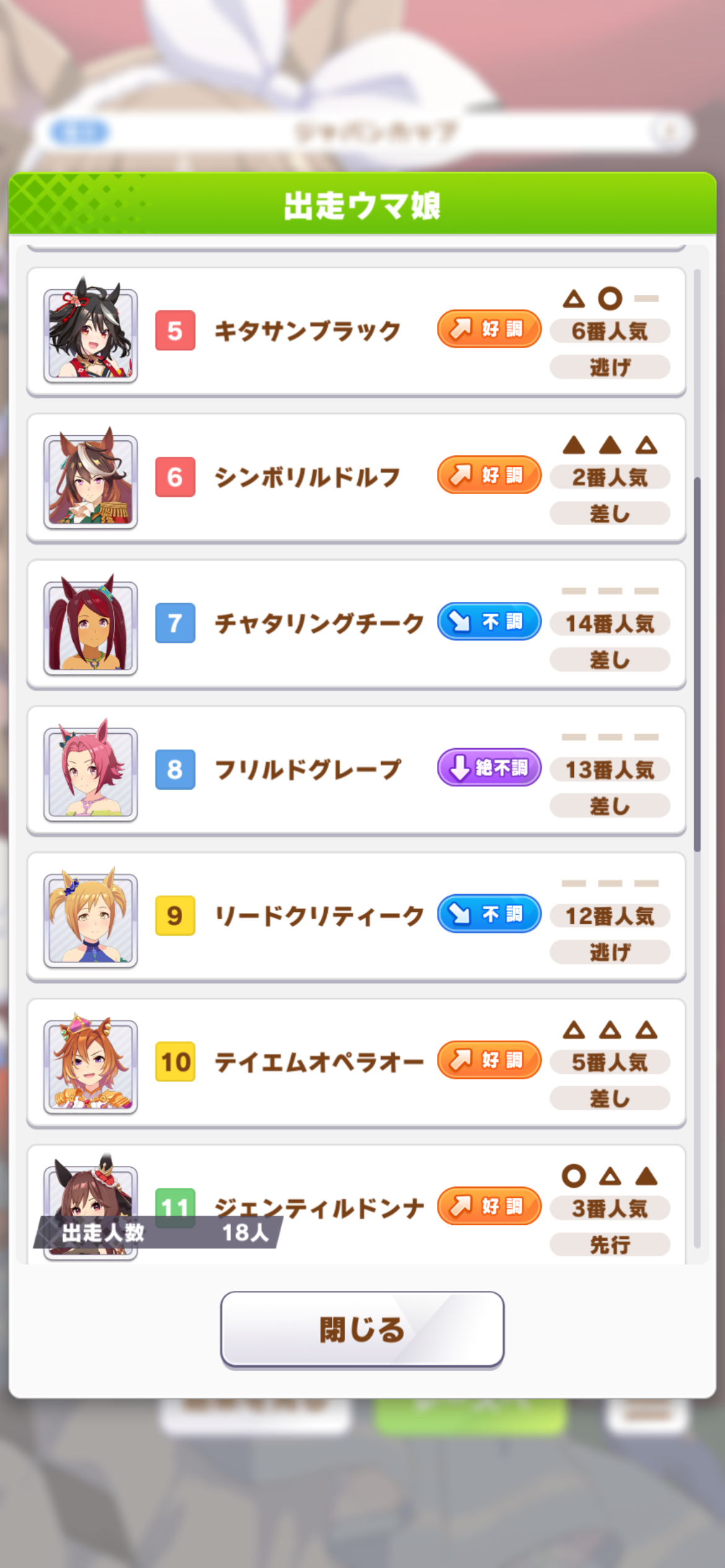View details for シンボリルドルフ

tap(356, 478)
